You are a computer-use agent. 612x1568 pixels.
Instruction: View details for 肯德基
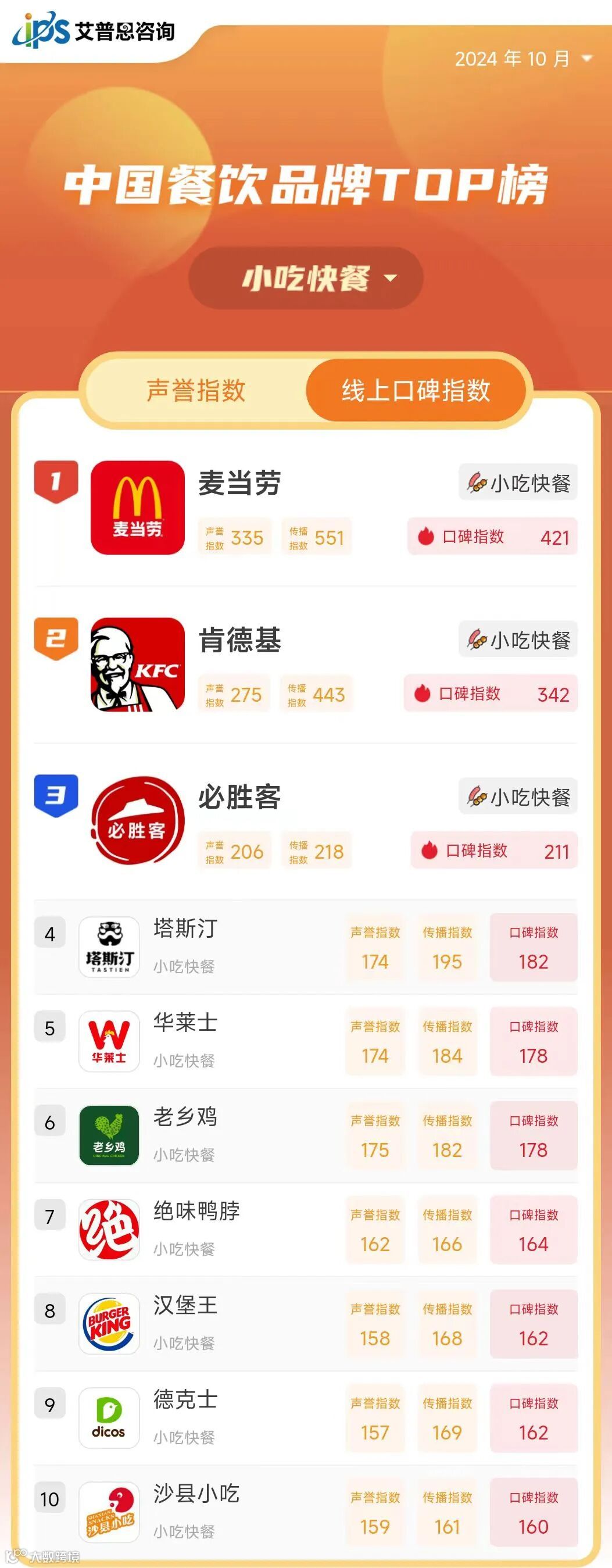239,640
